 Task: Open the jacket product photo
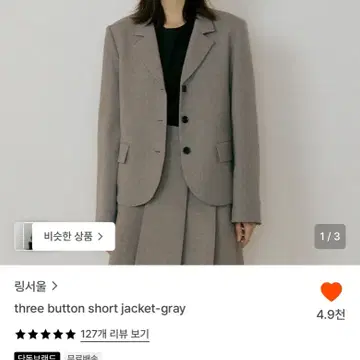[180, 132]
